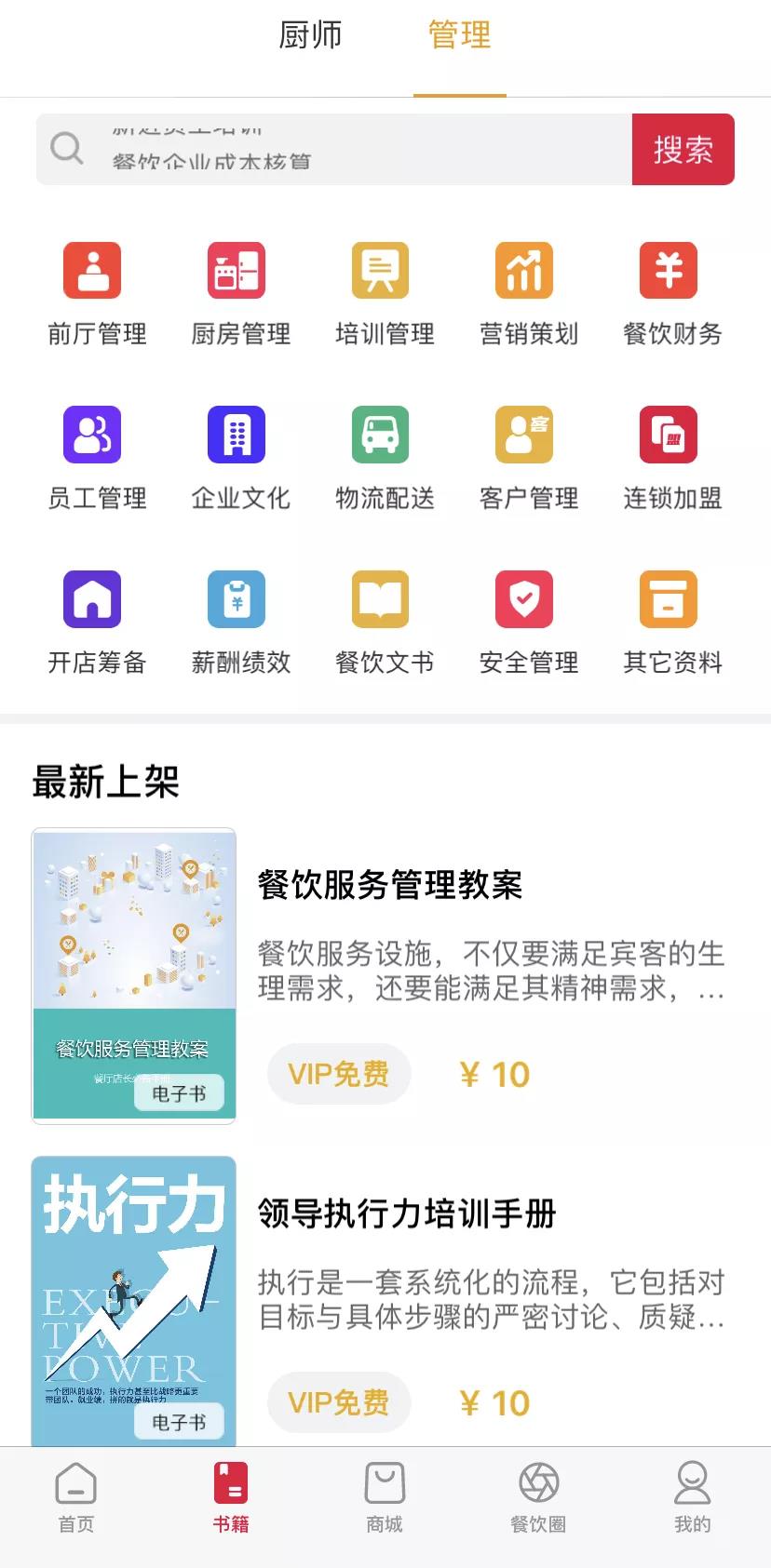Open the 餐饮服务管理教案 book

coord(390,885)
